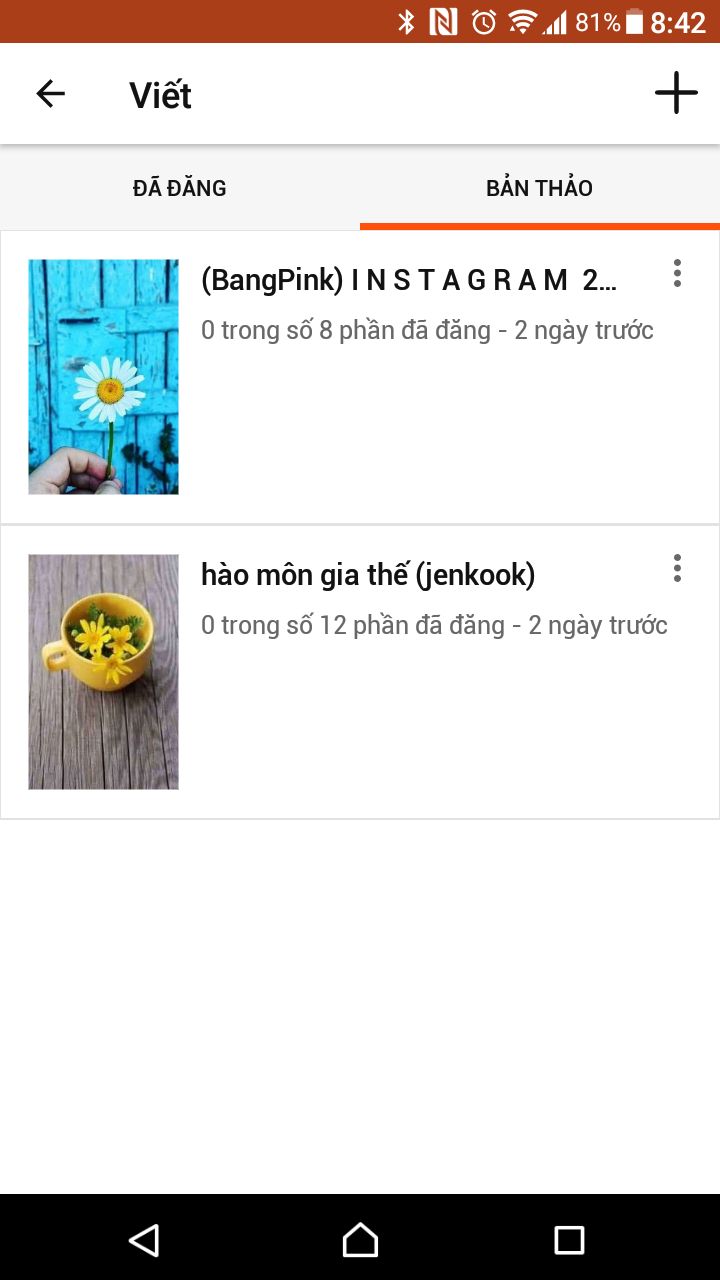Image resolution: width=720 pixels, height=1280 pixels.
Task: Tap the system home button
Action: [360, 1240]
